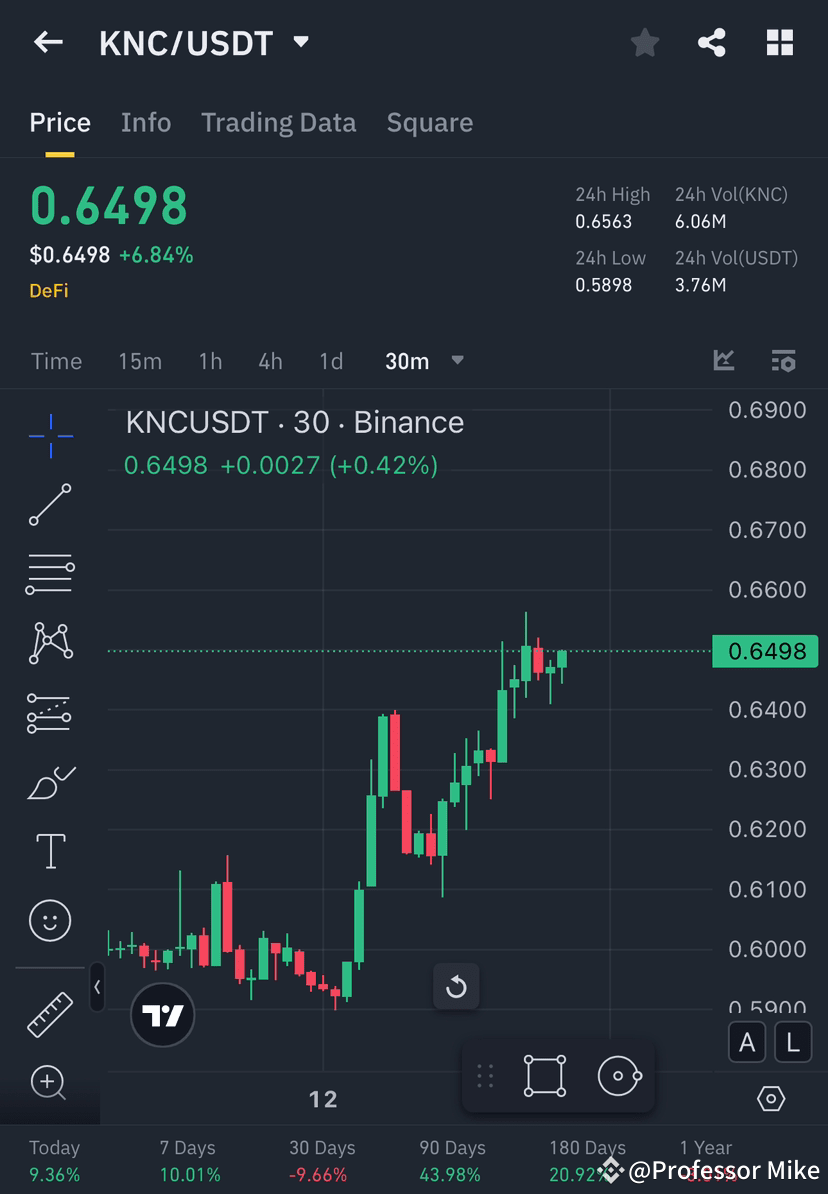Select the 1h timeframe
The width and height of the screenshot is (828, 1194).
[210, 361]
